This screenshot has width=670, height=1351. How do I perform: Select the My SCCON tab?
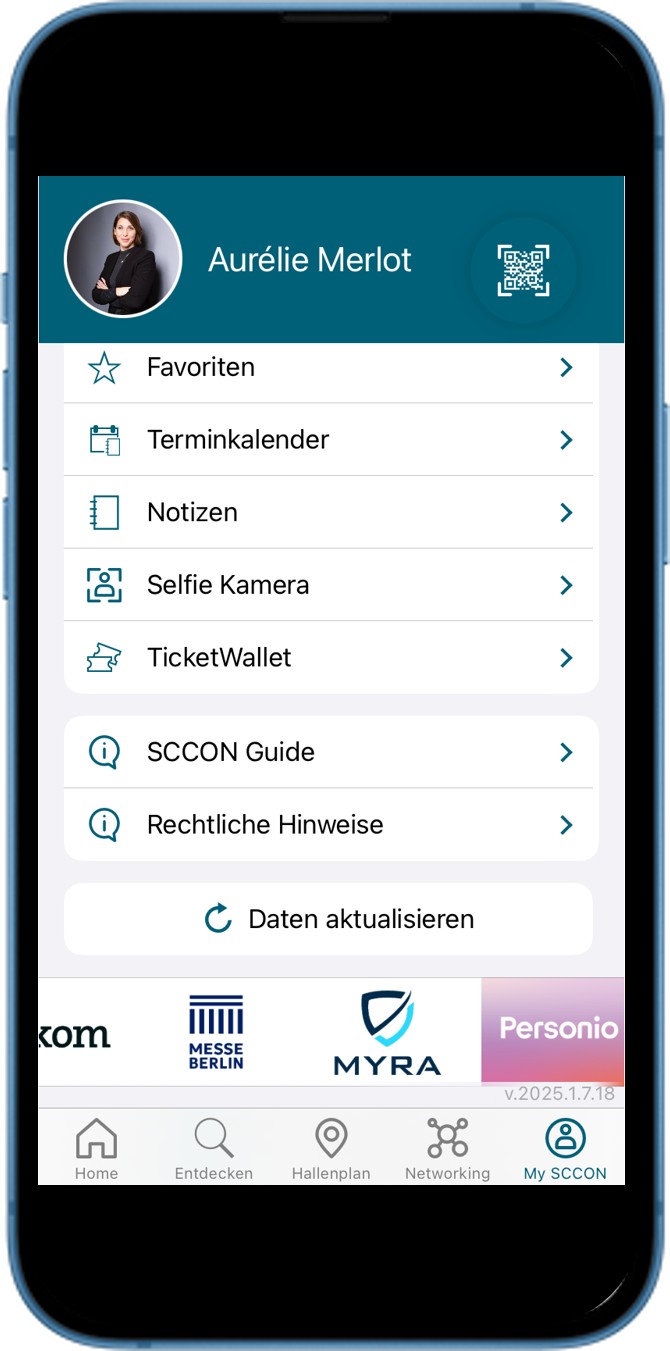[x=565, y=1150]
